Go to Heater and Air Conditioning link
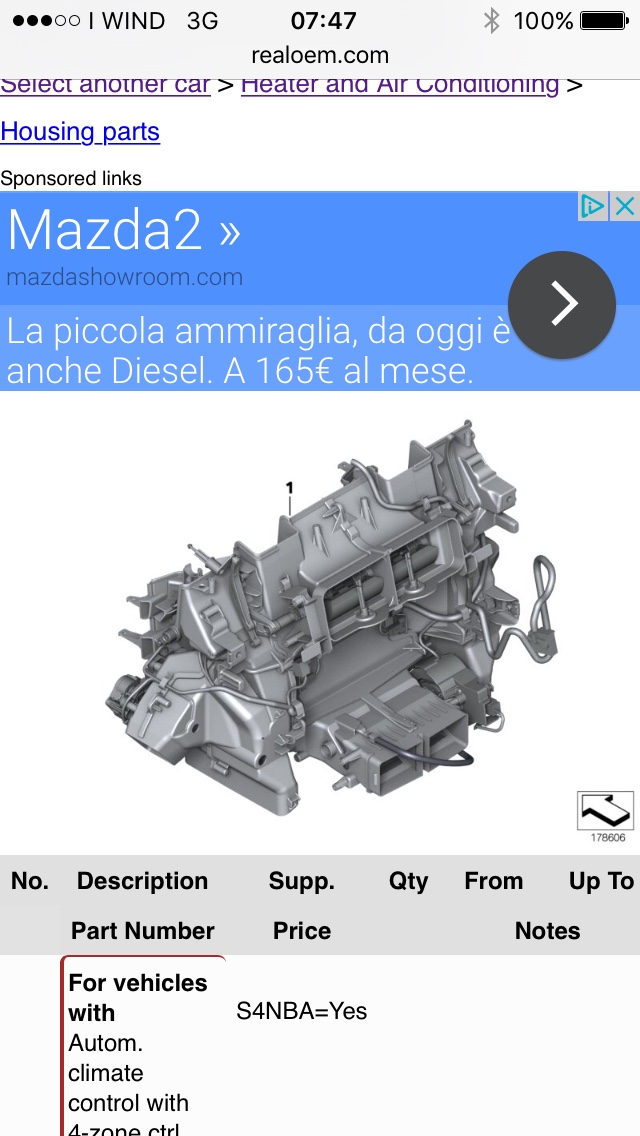This screenshot has height=1136, width=640. [x=400, y=85]
